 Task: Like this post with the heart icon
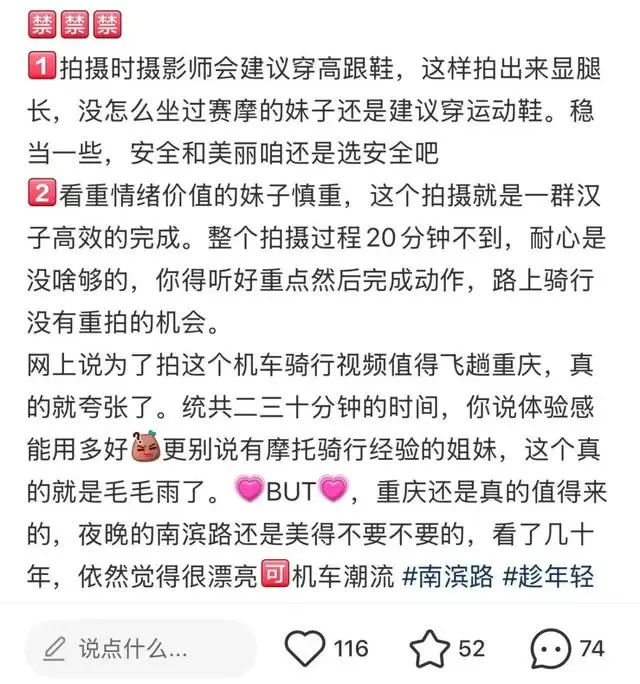(305, 648)
